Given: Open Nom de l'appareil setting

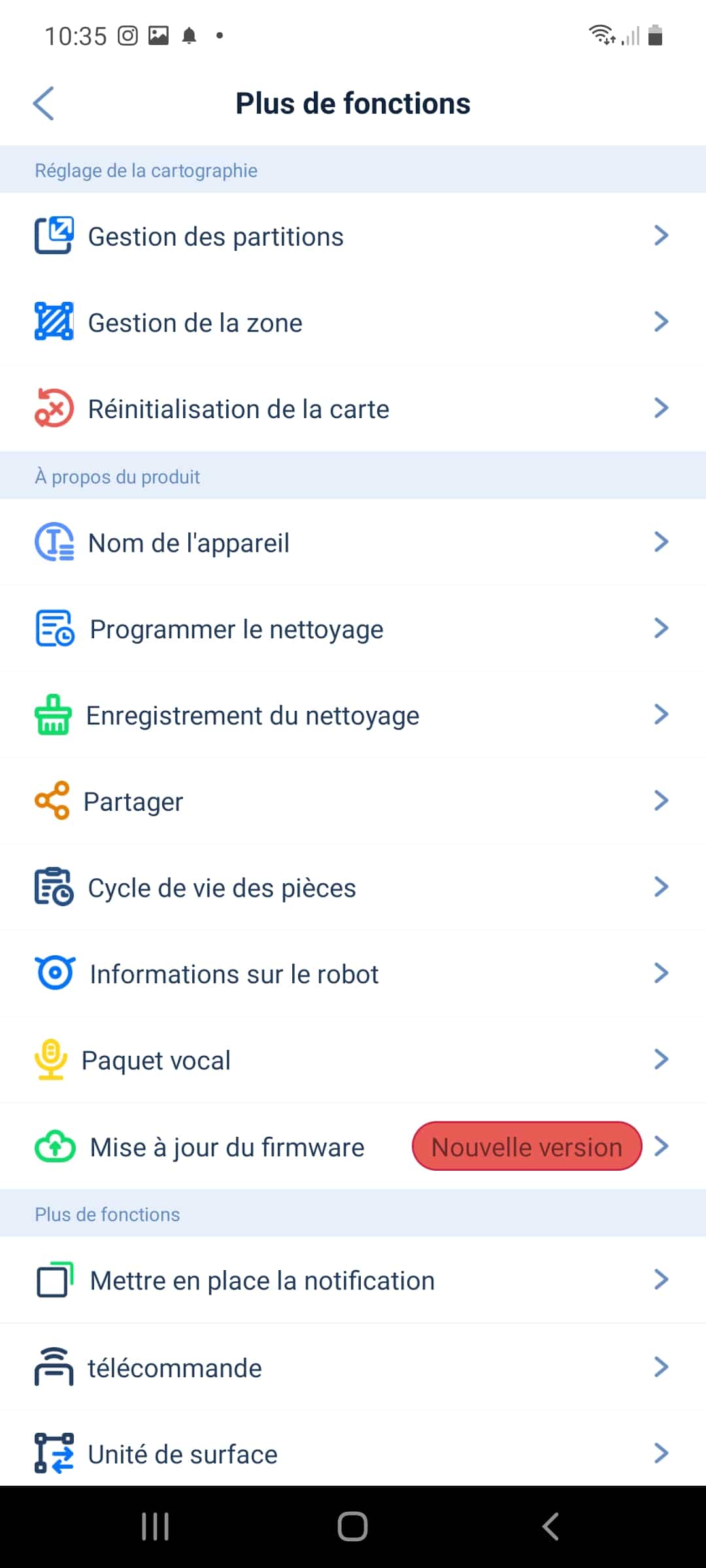Looking at the screenshot, I should tap(353, 542).
